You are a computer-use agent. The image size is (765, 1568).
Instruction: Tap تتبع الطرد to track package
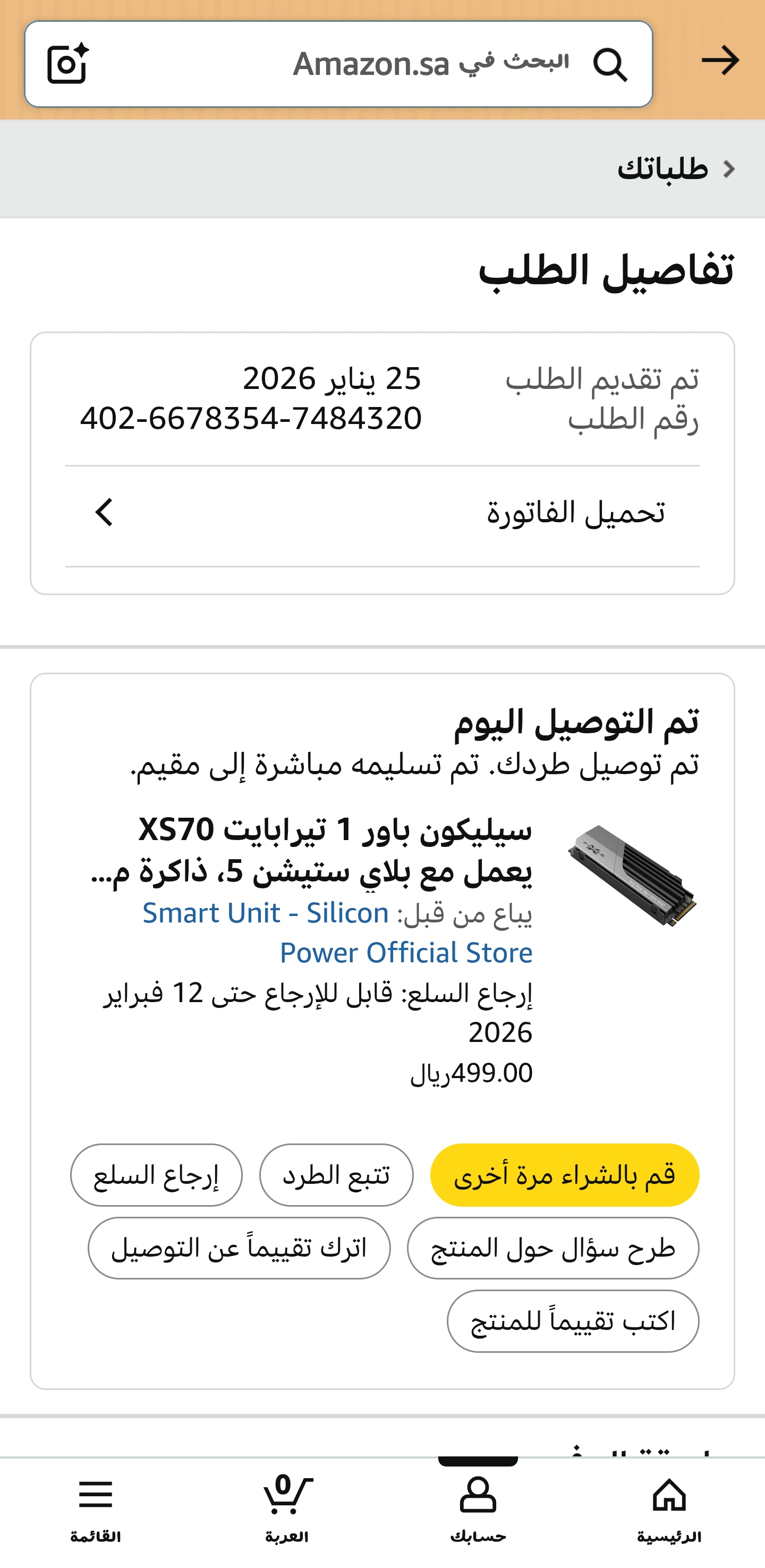coord(336,1175)
